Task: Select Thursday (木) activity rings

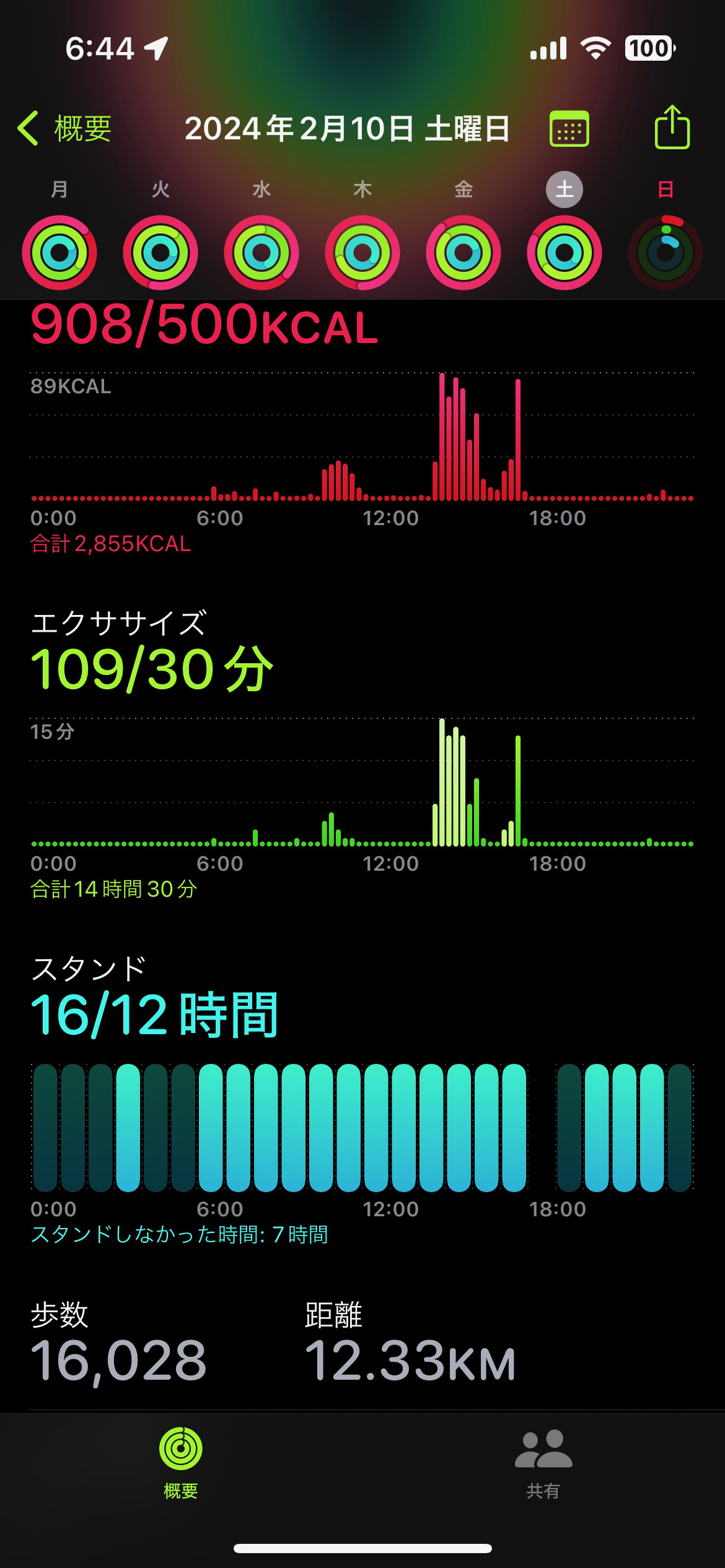Action: tap(362, 252)
